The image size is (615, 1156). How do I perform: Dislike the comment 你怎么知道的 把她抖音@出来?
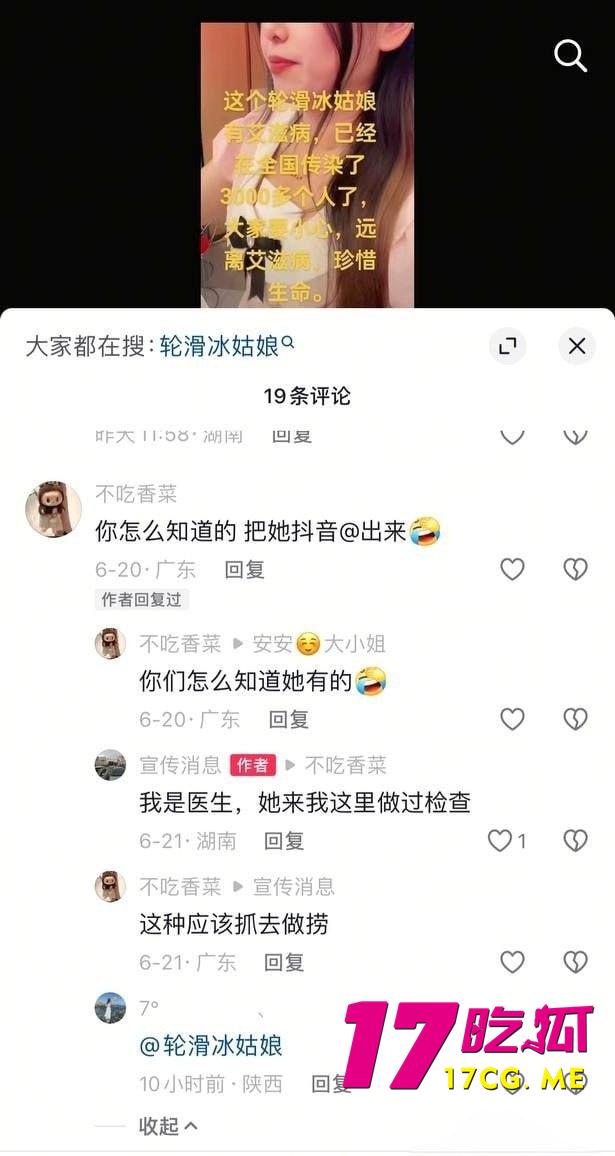tap(575, 569)
